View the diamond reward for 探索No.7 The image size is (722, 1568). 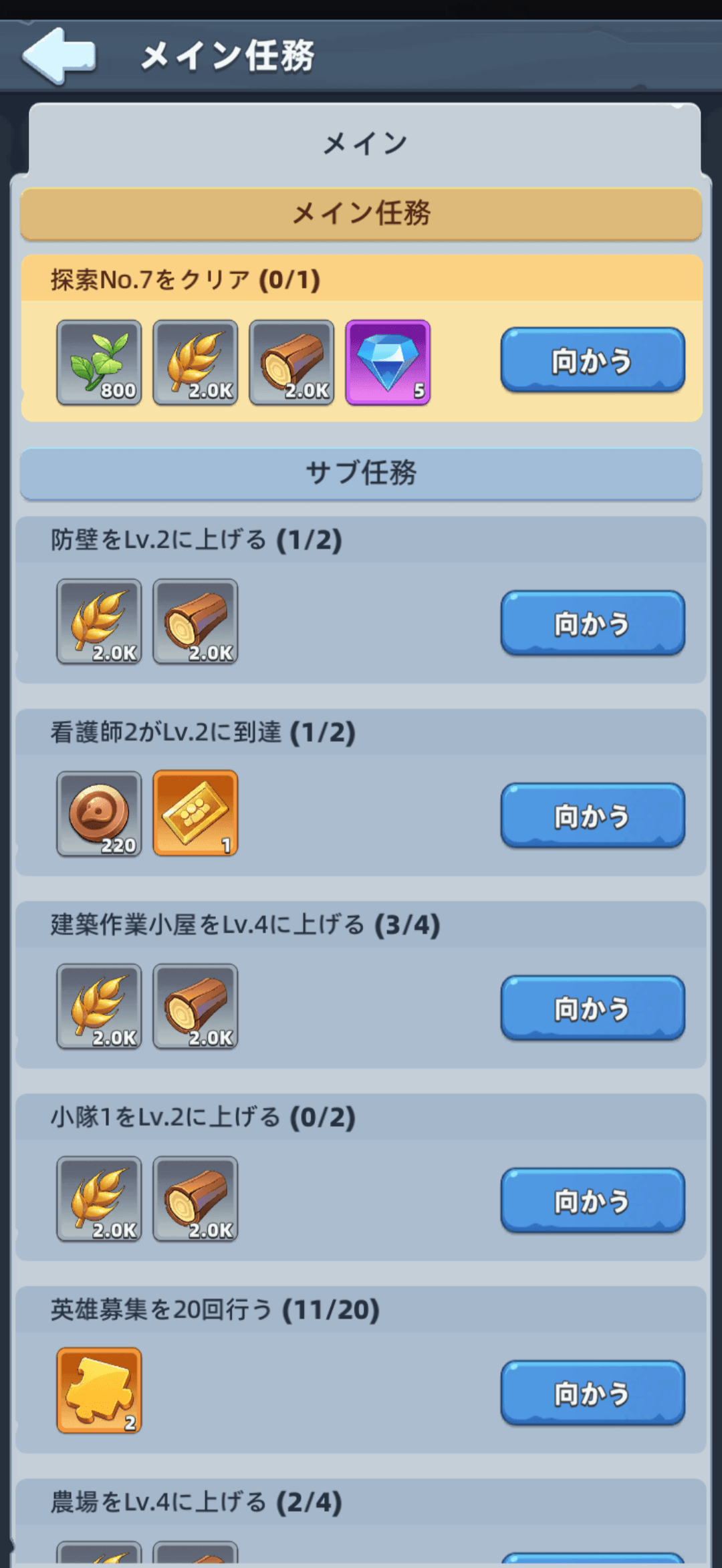(x=388, y=362)
